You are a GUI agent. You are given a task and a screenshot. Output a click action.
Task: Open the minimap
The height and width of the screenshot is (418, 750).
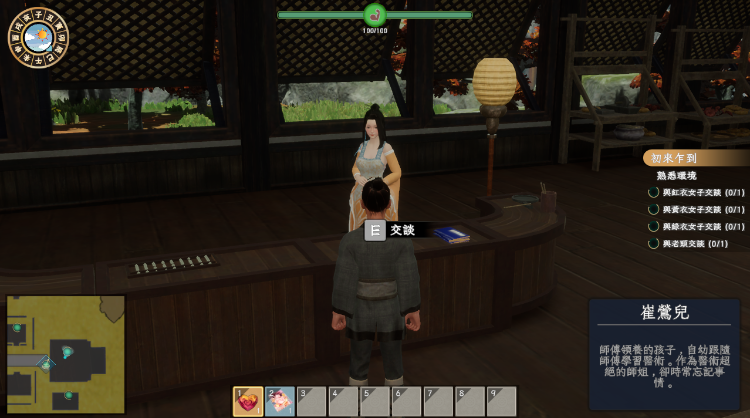[65, 354]
